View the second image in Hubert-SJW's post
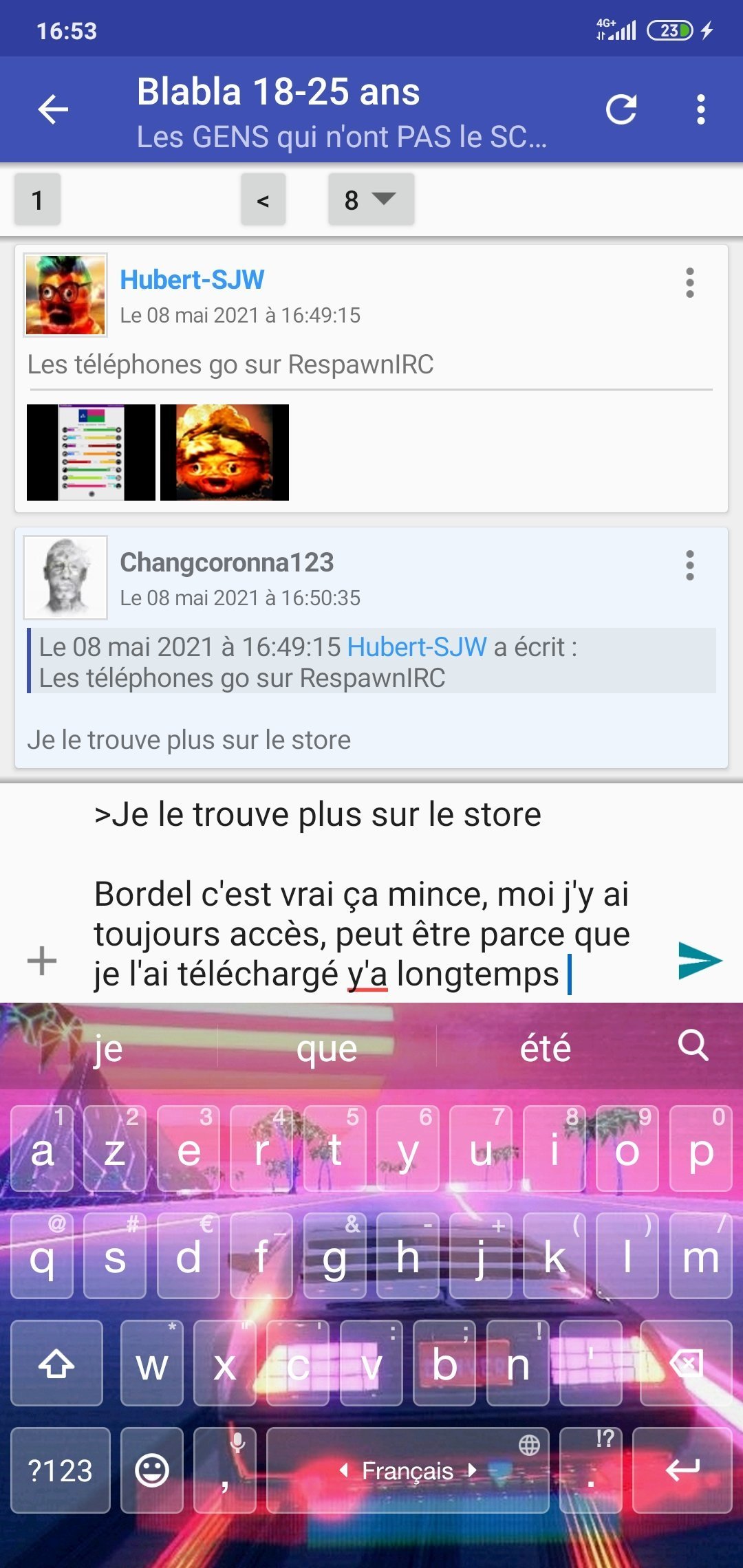Image resolution: width=743 pixels, height=1568 pixels. (224, 452)
